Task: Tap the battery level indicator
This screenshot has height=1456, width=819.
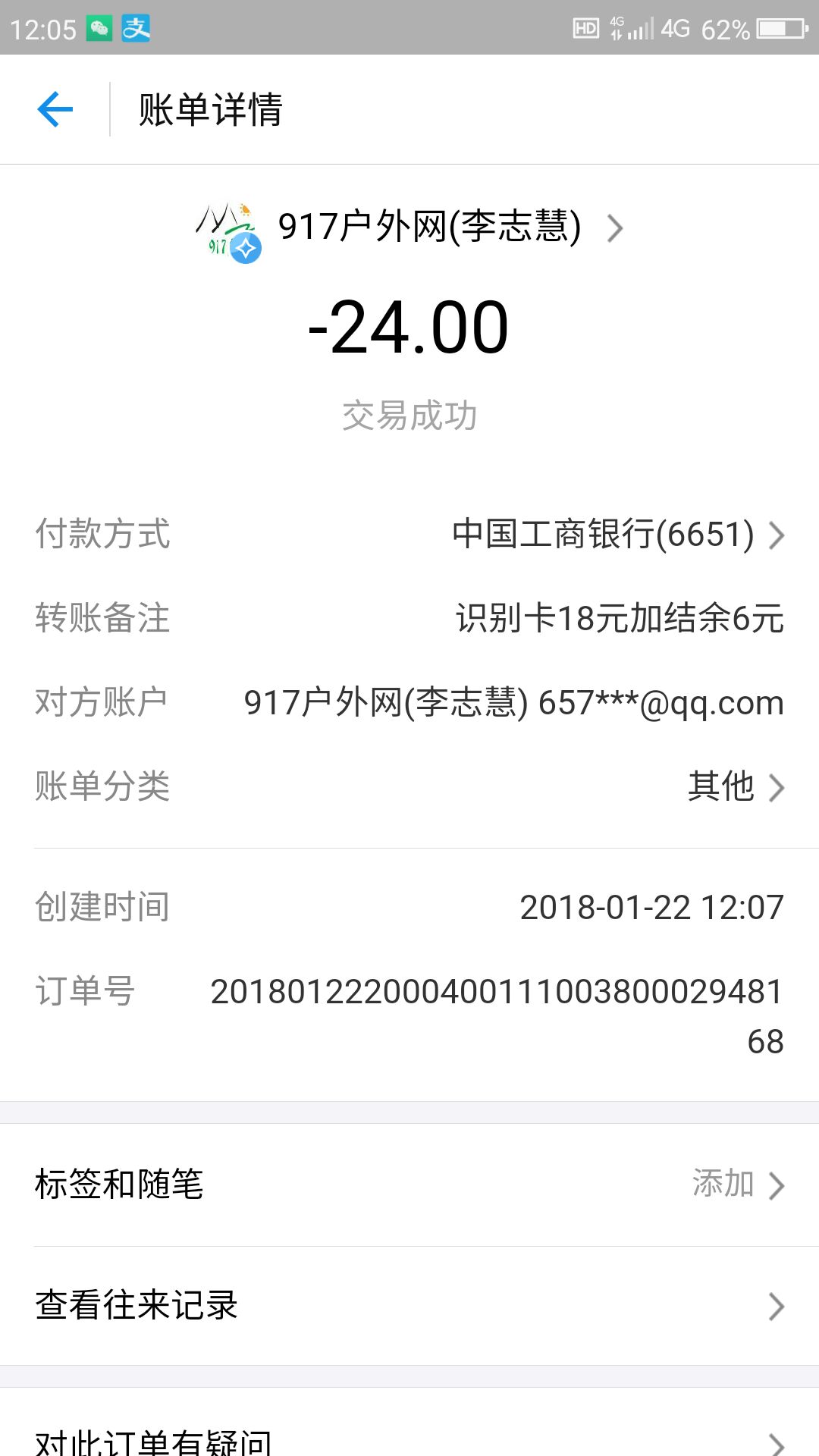Action: click(773, 29)
